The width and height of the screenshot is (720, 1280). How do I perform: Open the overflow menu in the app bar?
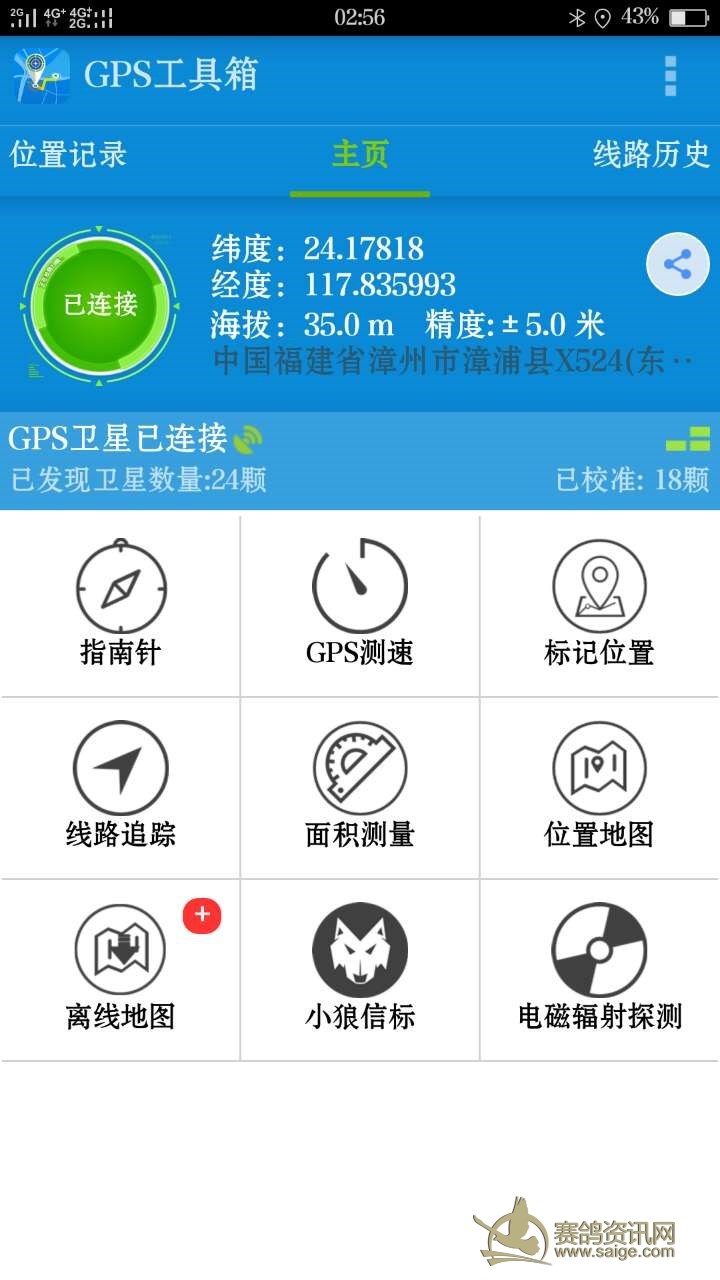[x=670, y=76]
